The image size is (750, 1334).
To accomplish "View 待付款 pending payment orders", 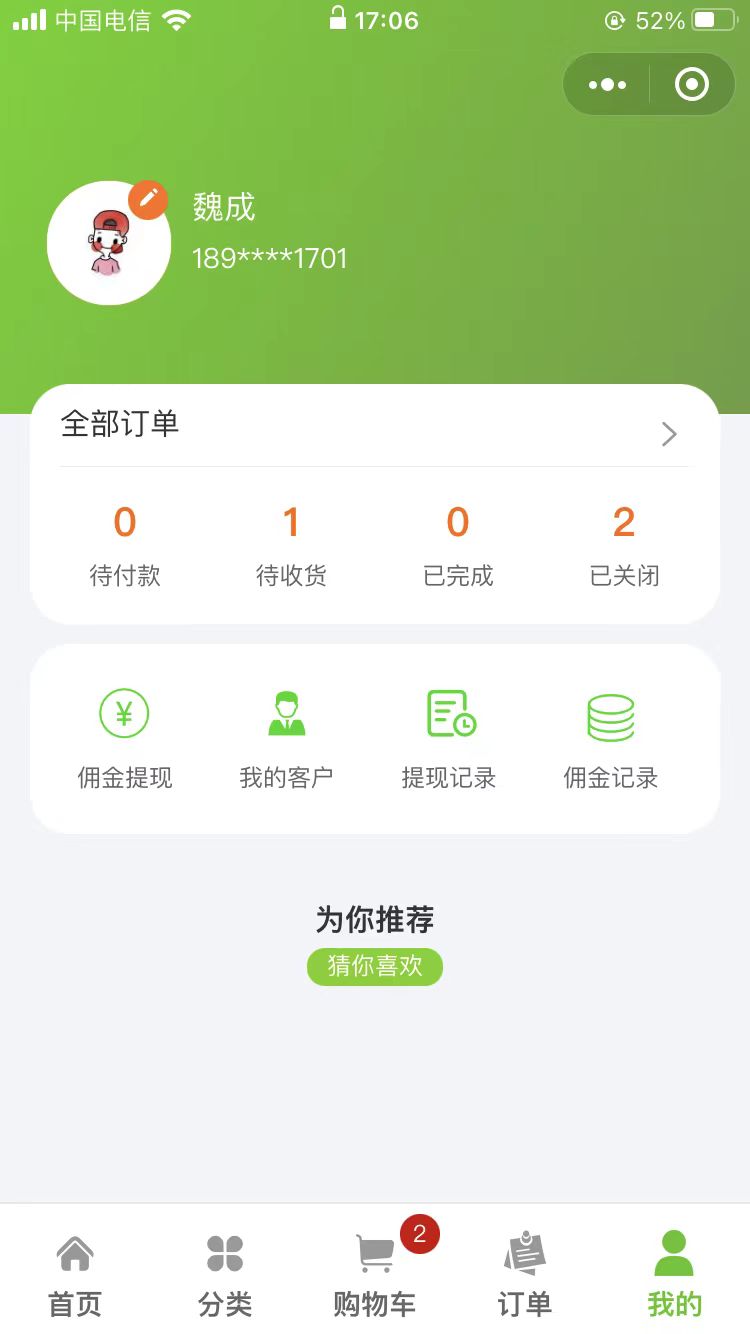I will coord(125,545).
